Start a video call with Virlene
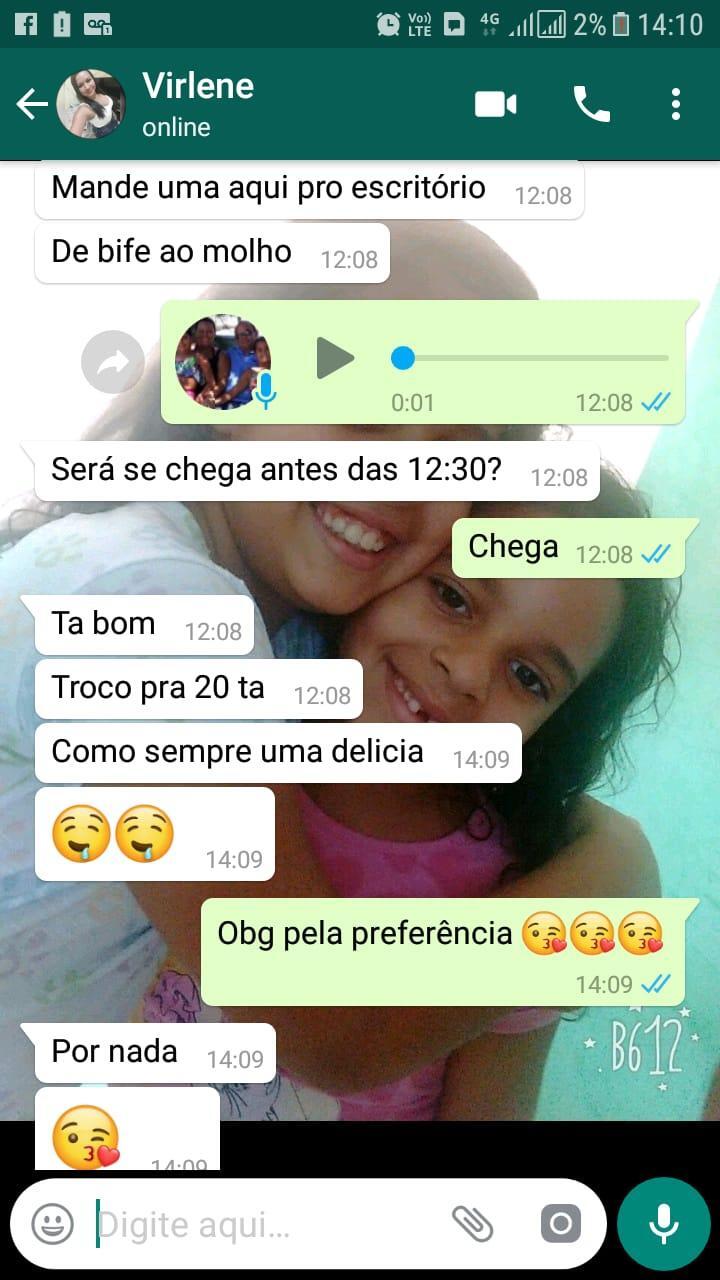The width and height of the screenshot is (720, 1280). click(x=495, y=104)
